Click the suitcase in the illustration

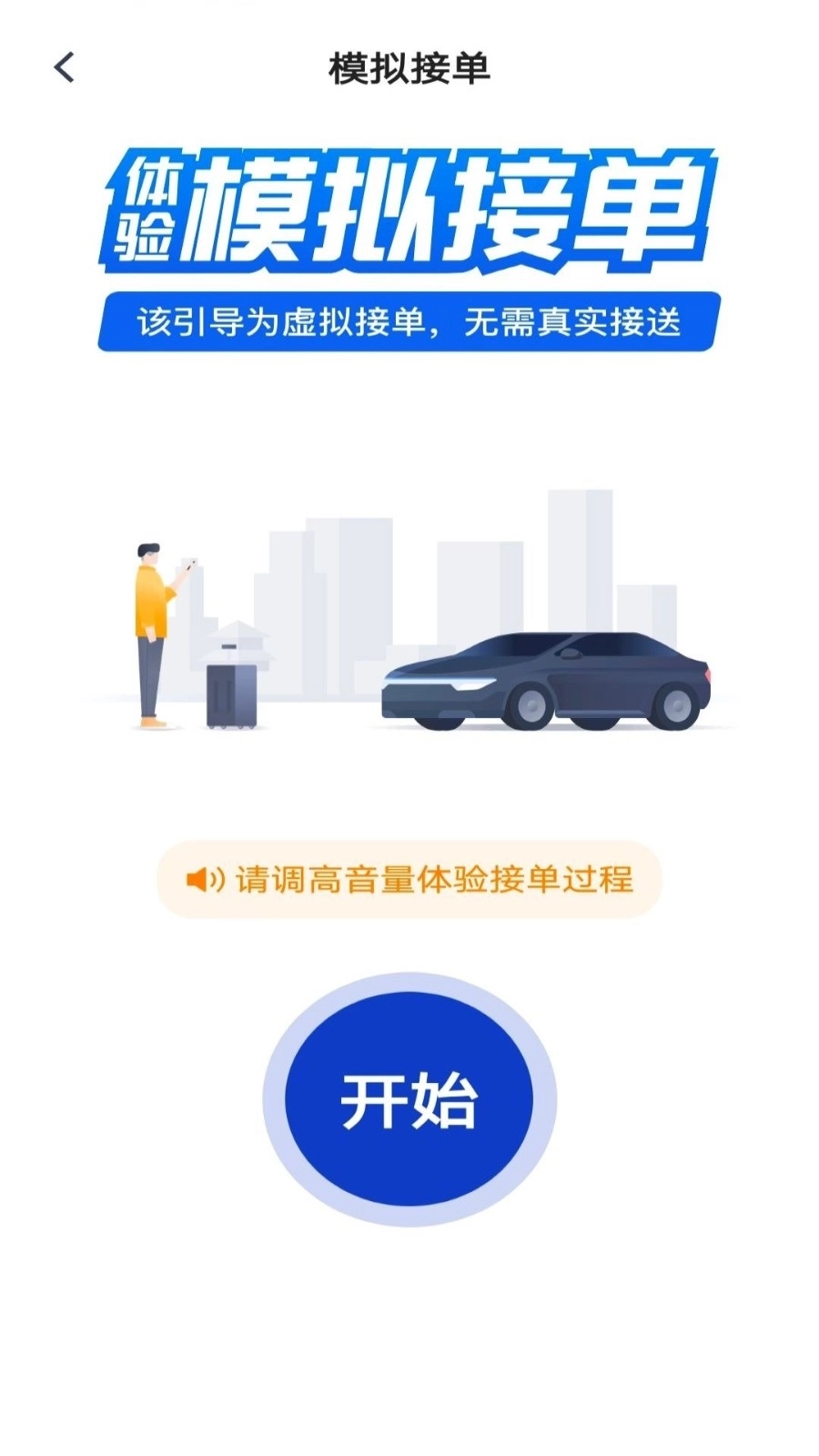point(229,696)
